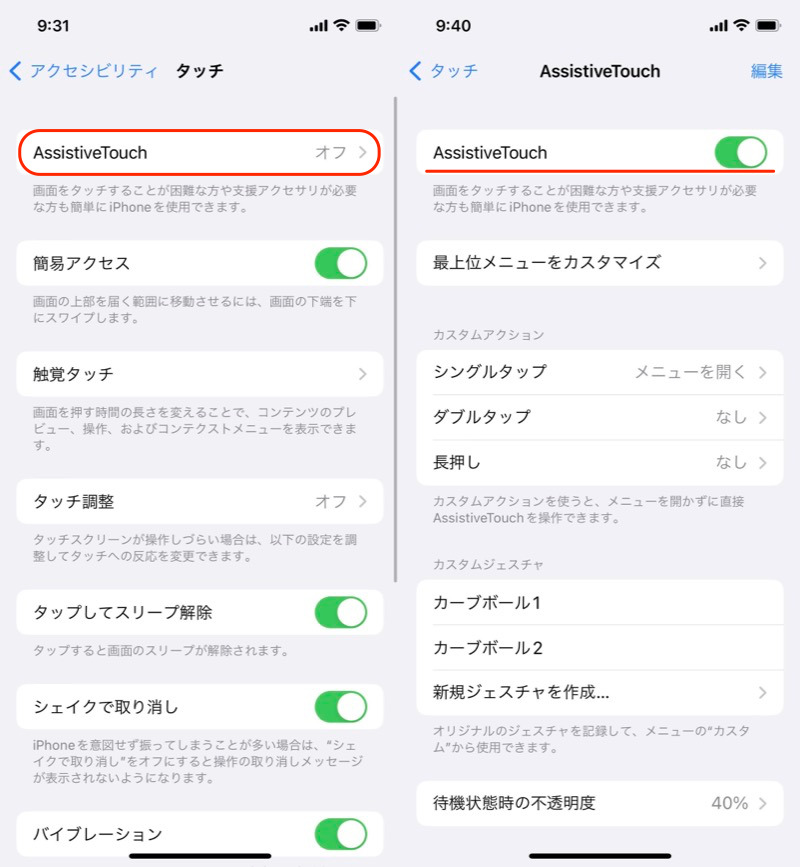Open 新規ジェスチャを作成

coord(600,692)
